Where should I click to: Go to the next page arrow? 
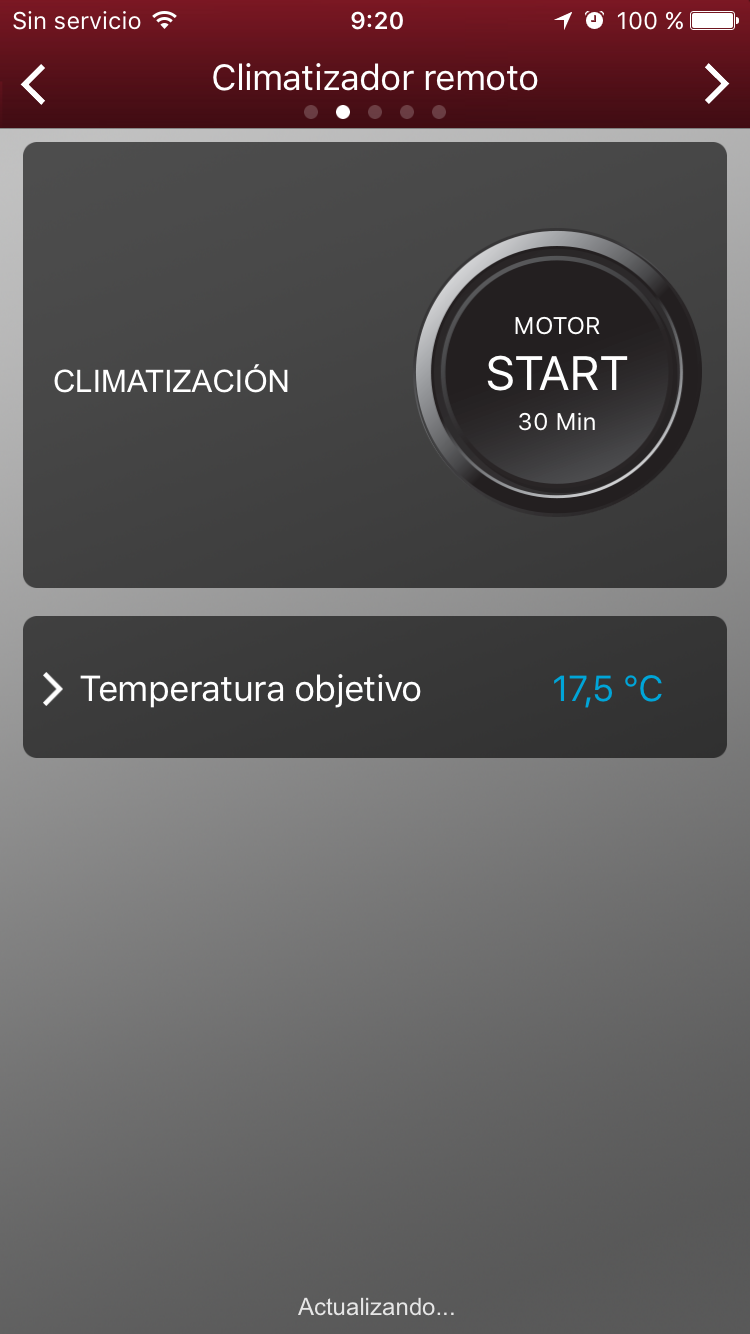coord(716,84)
